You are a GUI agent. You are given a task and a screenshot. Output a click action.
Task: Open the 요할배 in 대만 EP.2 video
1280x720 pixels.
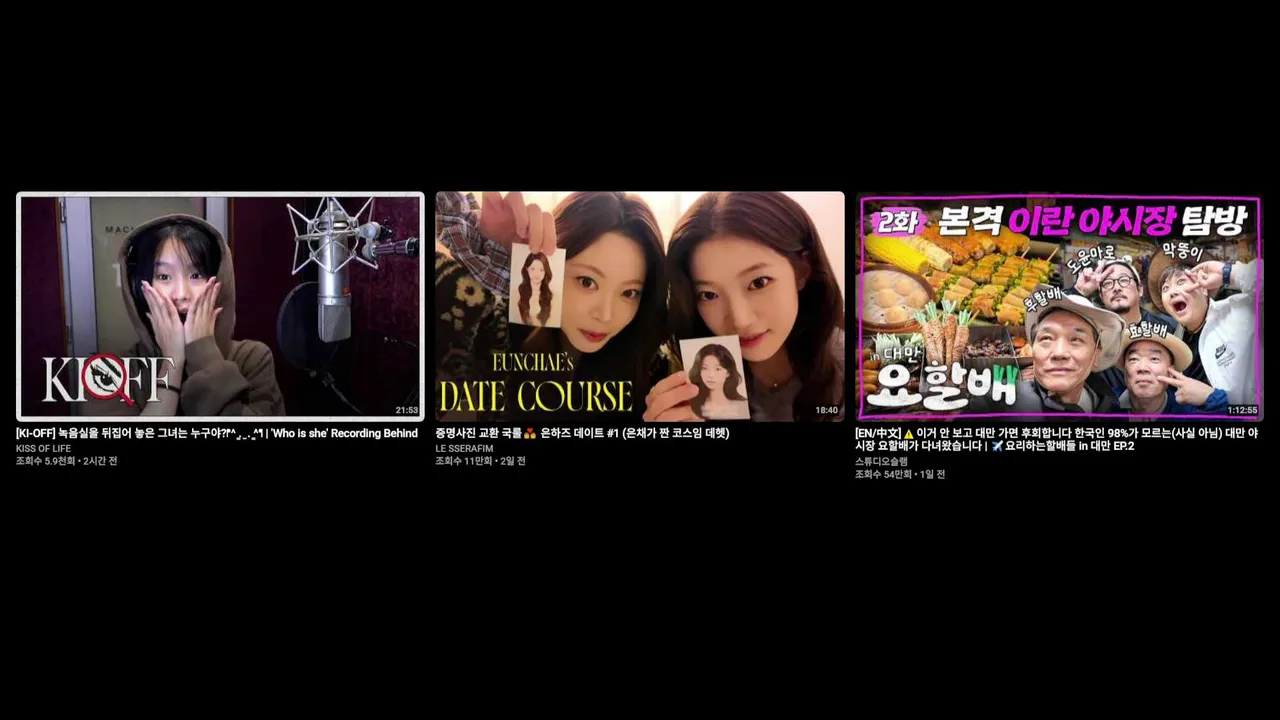coord(1059,306)
